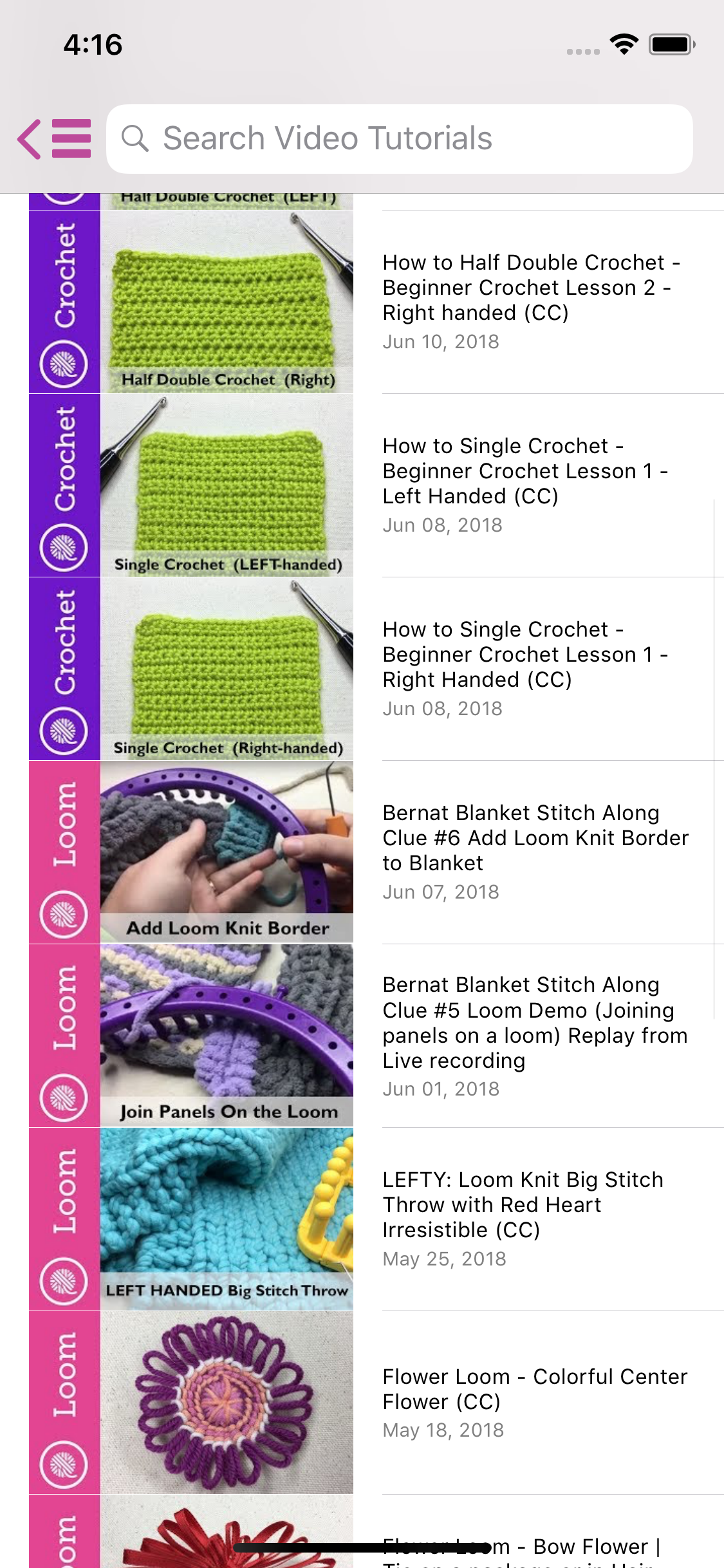The image size is (724, 1568).
Task: Open Bernat Blanket Clue #5 Loom Demo
Action: click(x=376, y=1036)
